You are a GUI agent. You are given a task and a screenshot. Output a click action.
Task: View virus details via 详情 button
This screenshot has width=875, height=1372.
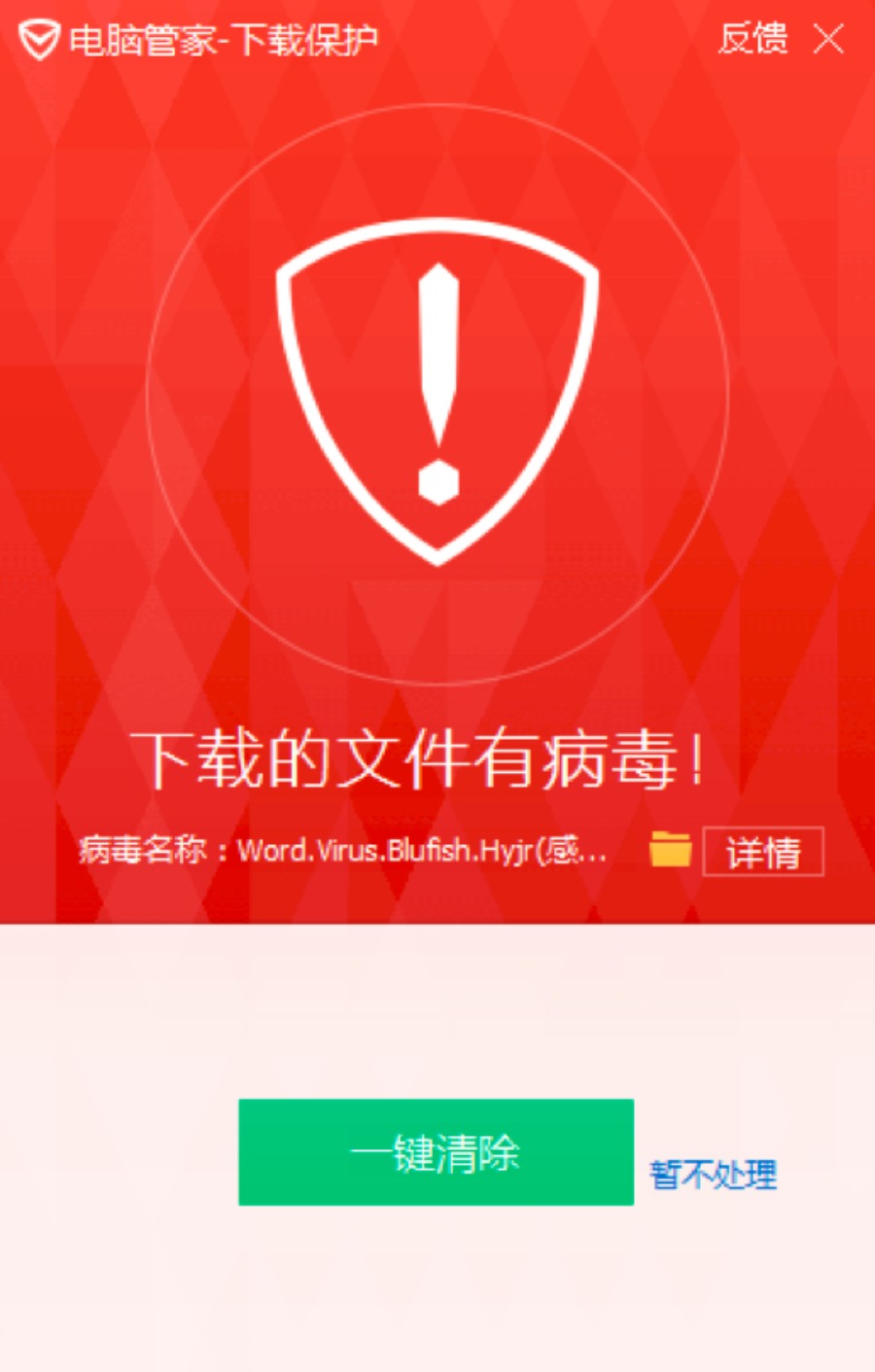click(x=763, y=852)
